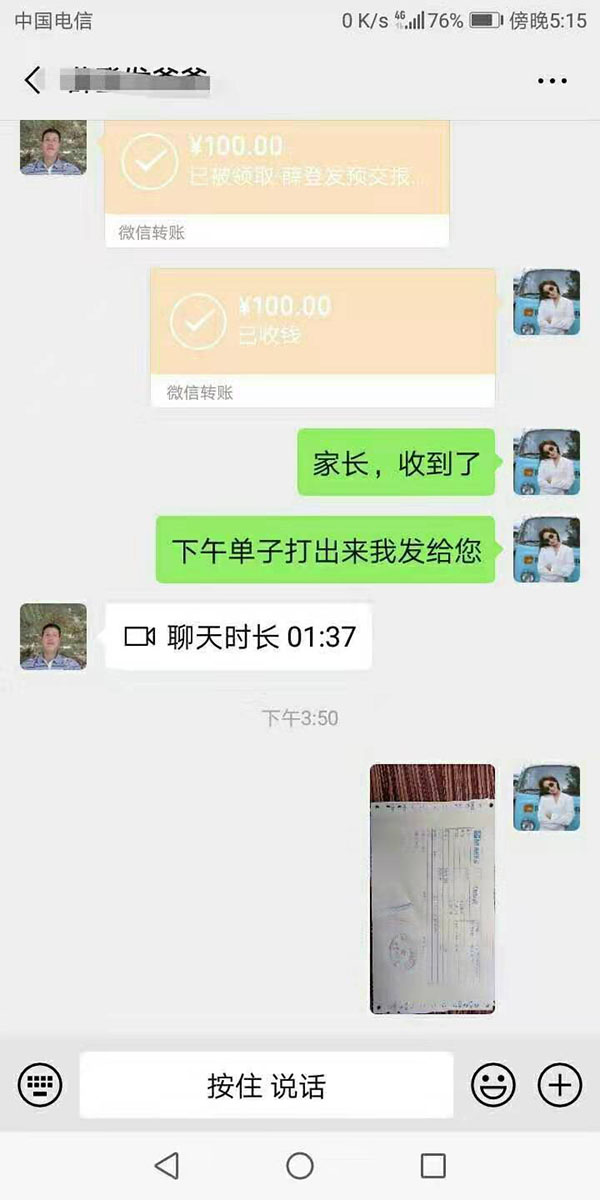600x1200 pixels.
Task: Open the emoji sticker panel
Action: (493, 1084)
